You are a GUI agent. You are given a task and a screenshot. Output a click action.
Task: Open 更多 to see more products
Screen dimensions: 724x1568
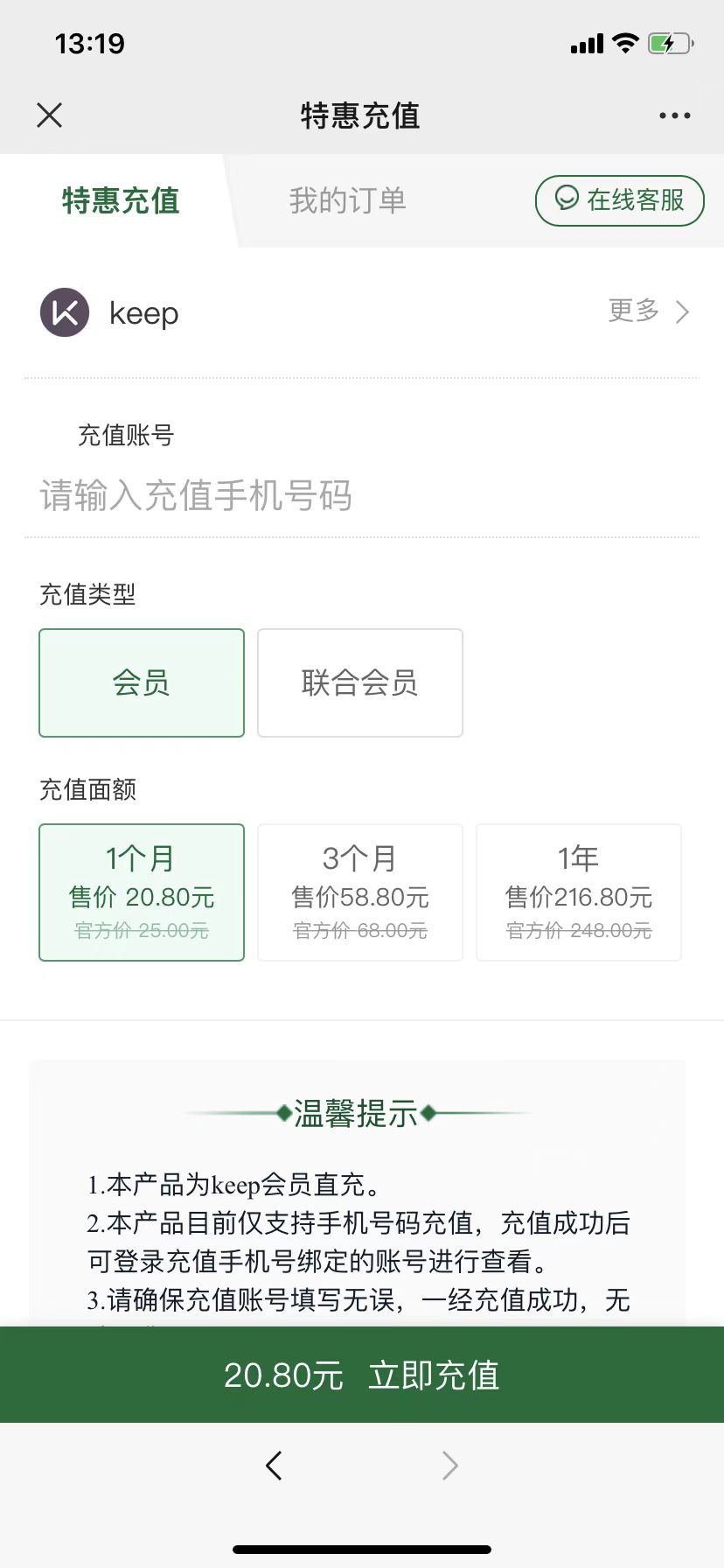coord(649,311)
